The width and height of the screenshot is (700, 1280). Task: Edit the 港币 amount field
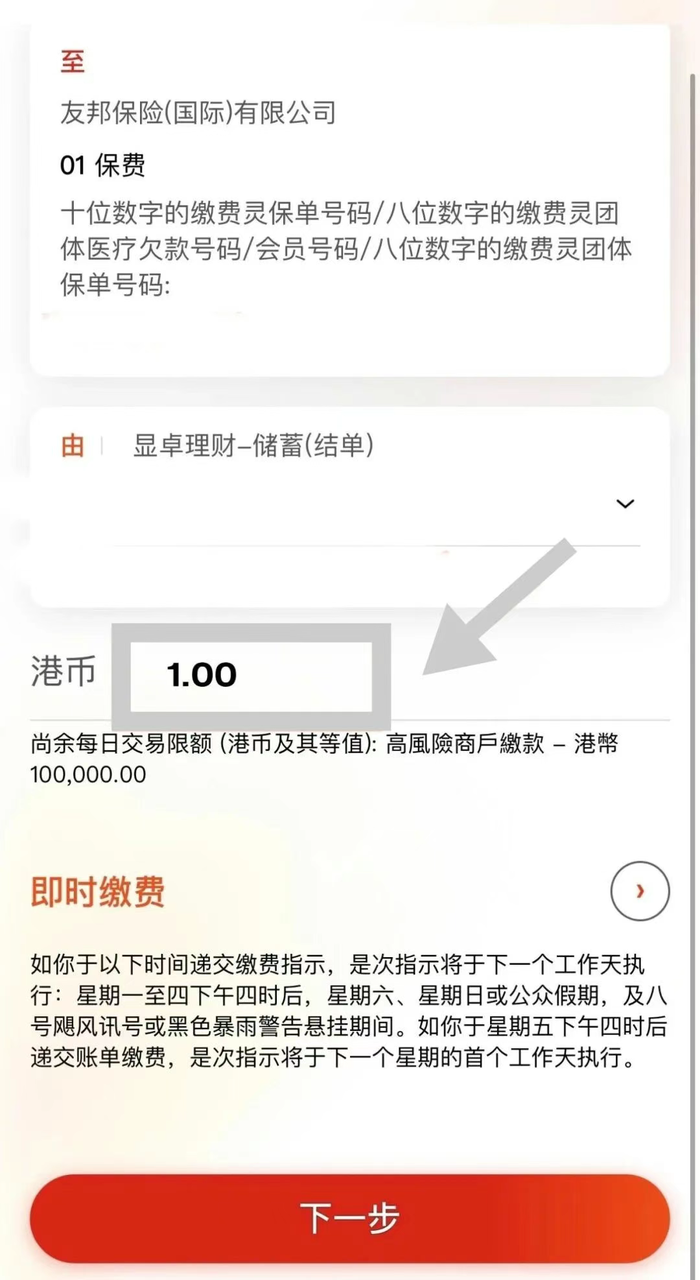(250, 675)
